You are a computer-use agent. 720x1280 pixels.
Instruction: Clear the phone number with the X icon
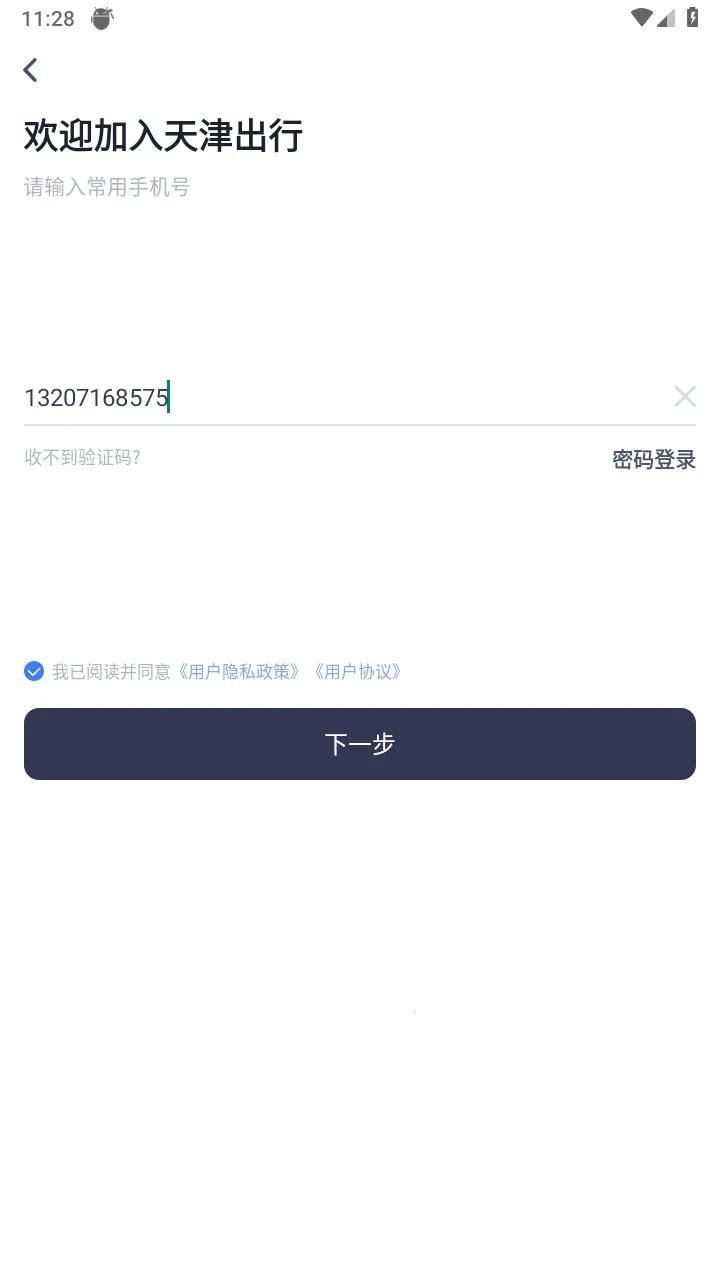pos(685,396)
